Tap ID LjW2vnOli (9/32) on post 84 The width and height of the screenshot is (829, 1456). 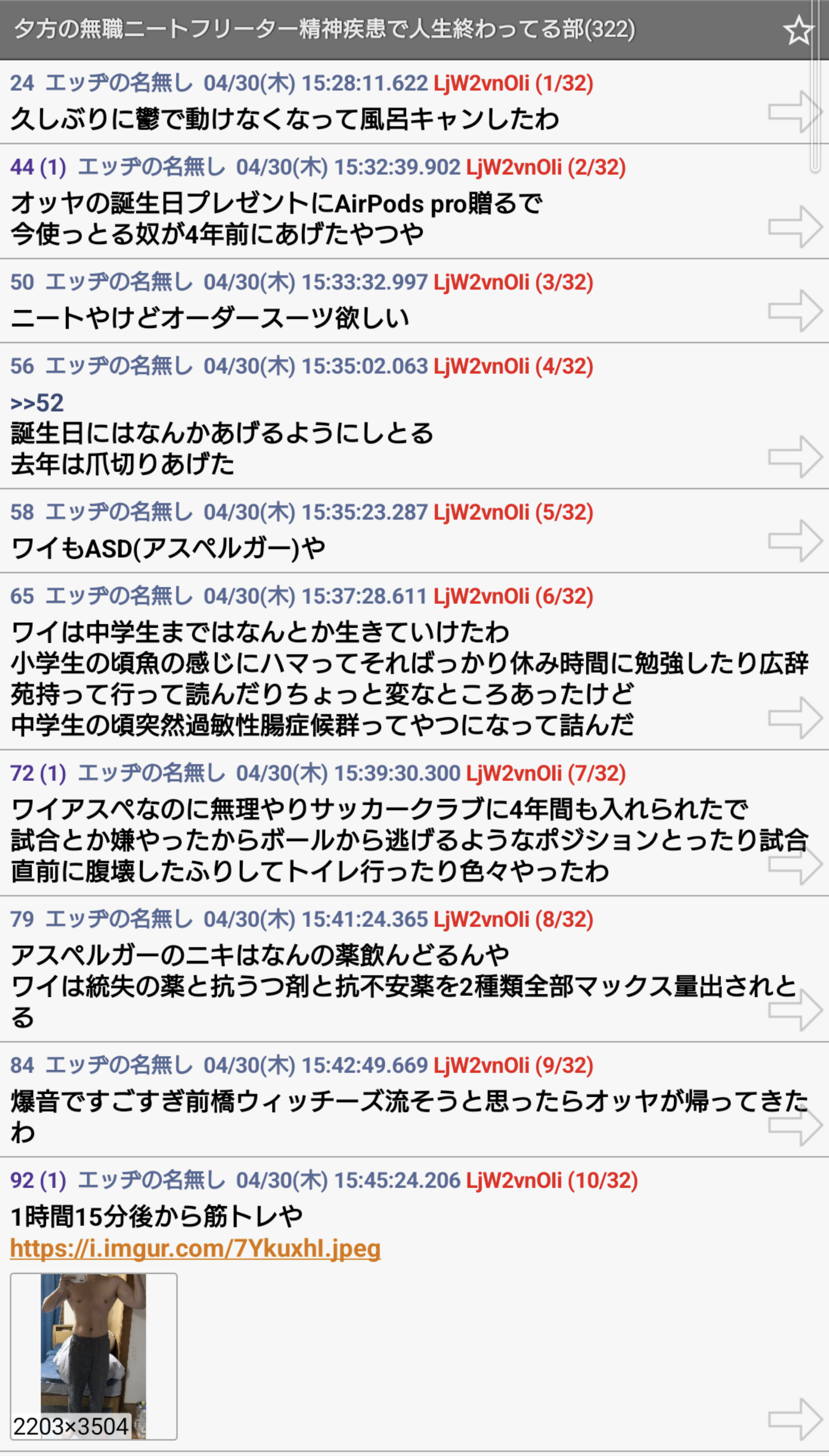pos(513,1065)
